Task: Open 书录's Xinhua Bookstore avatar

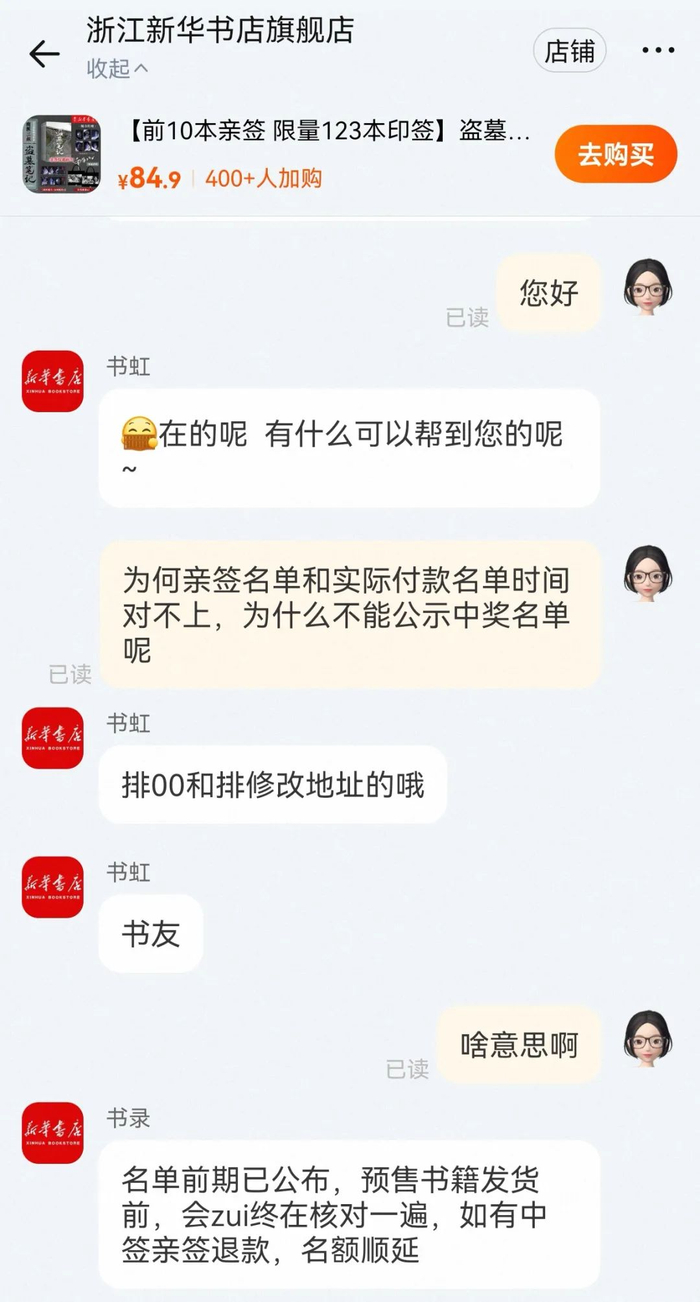Action: click(x=53, y=1133)
